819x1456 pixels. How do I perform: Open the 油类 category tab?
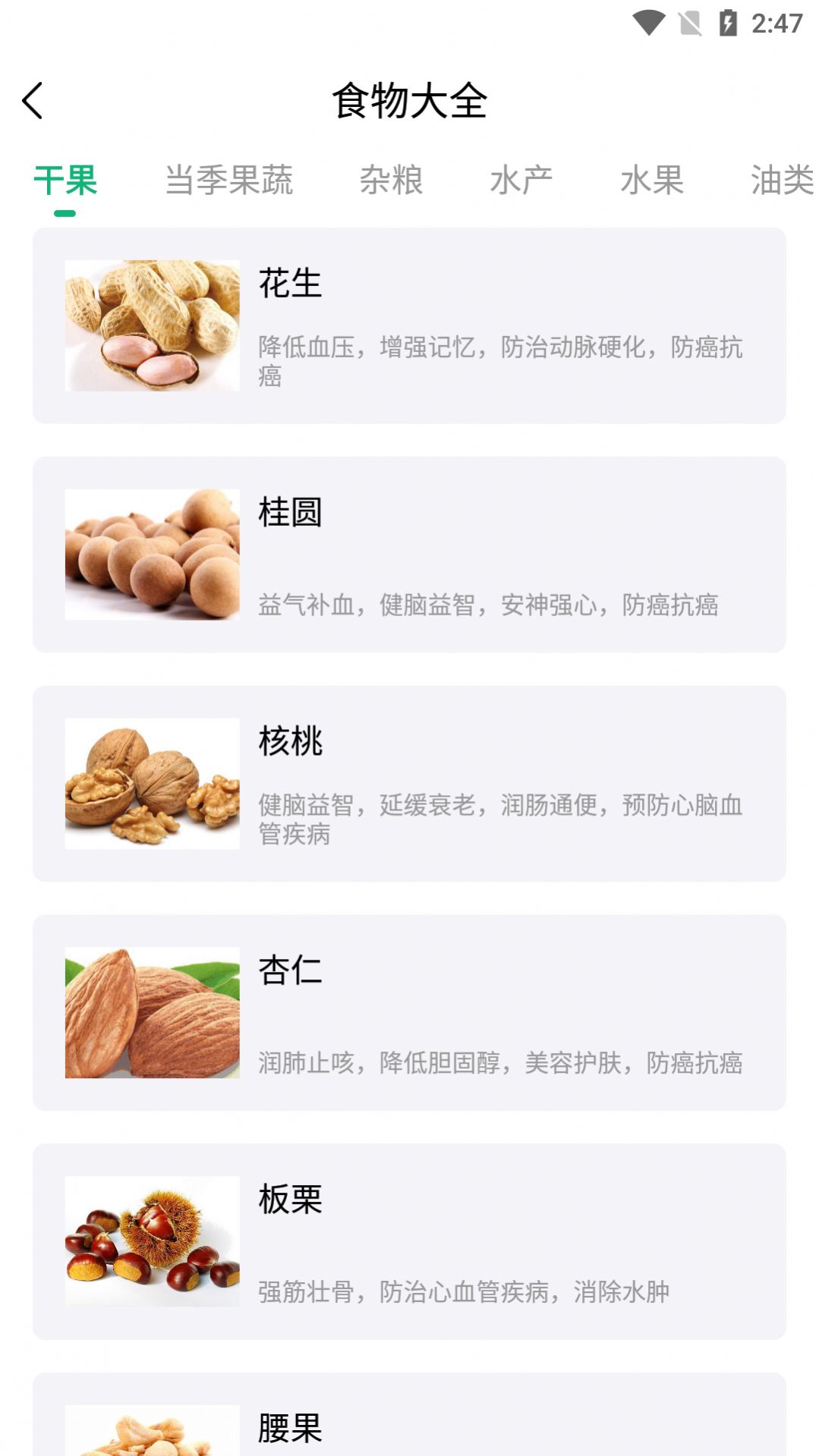(x=780, y=180)
